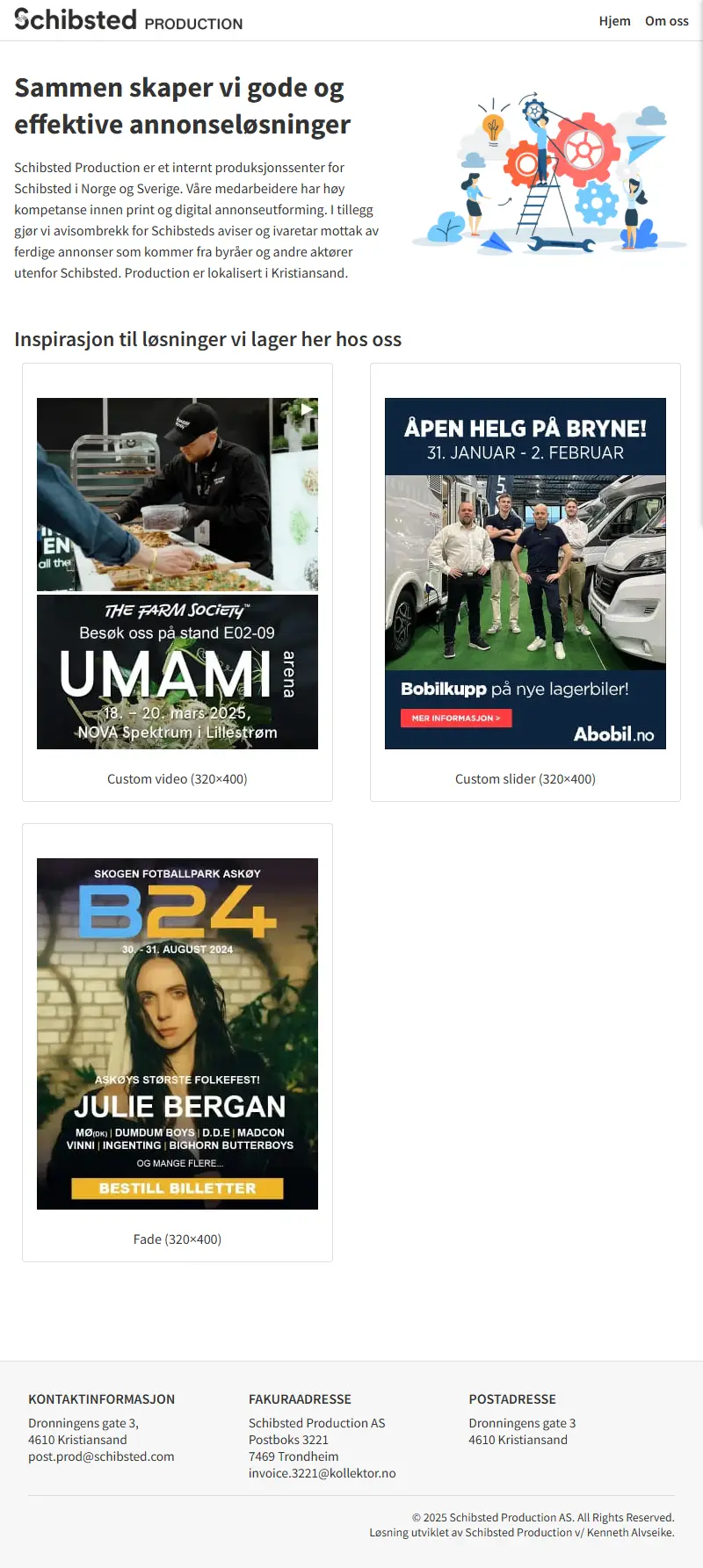
Task: Play the video in the UMAMI ad
Action: [307, 408]
